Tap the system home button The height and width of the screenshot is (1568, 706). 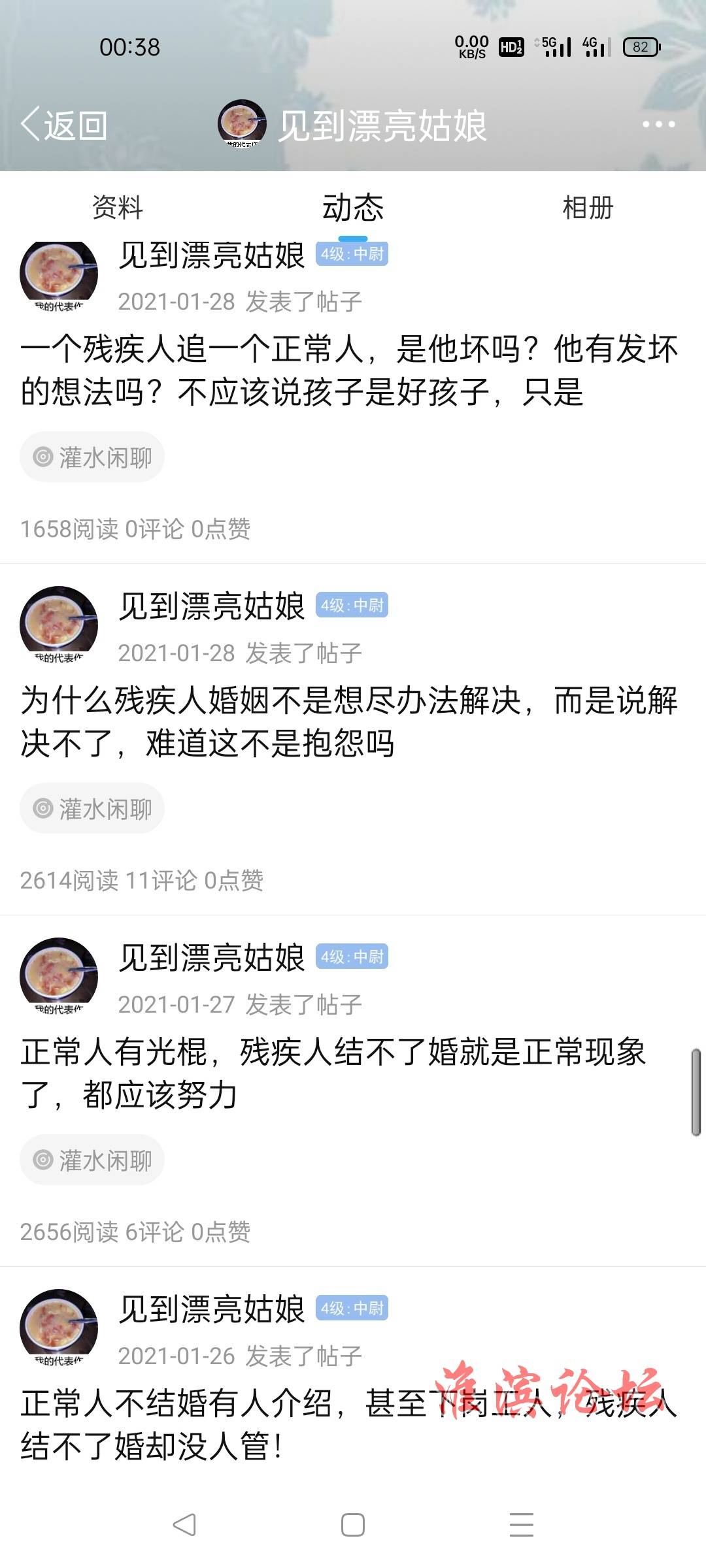point(353,1525)
